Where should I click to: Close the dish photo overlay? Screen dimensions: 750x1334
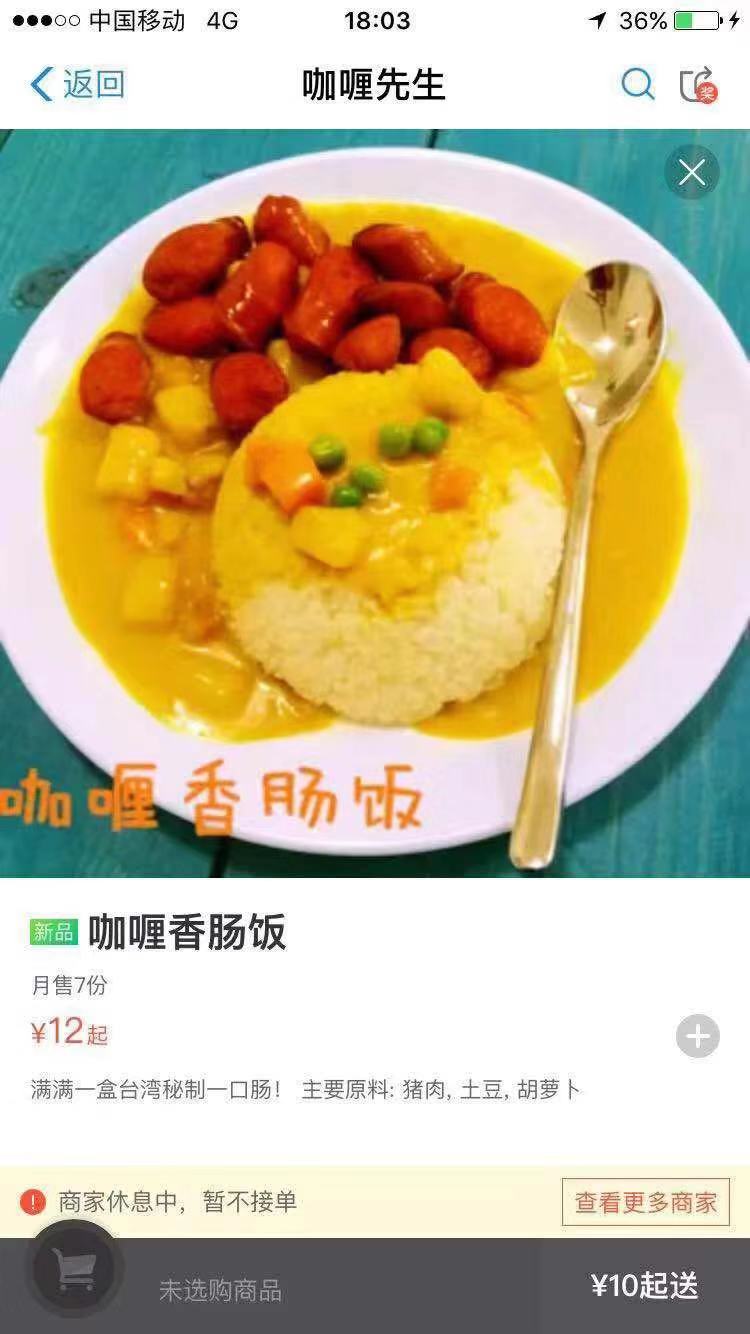[692, 173]
